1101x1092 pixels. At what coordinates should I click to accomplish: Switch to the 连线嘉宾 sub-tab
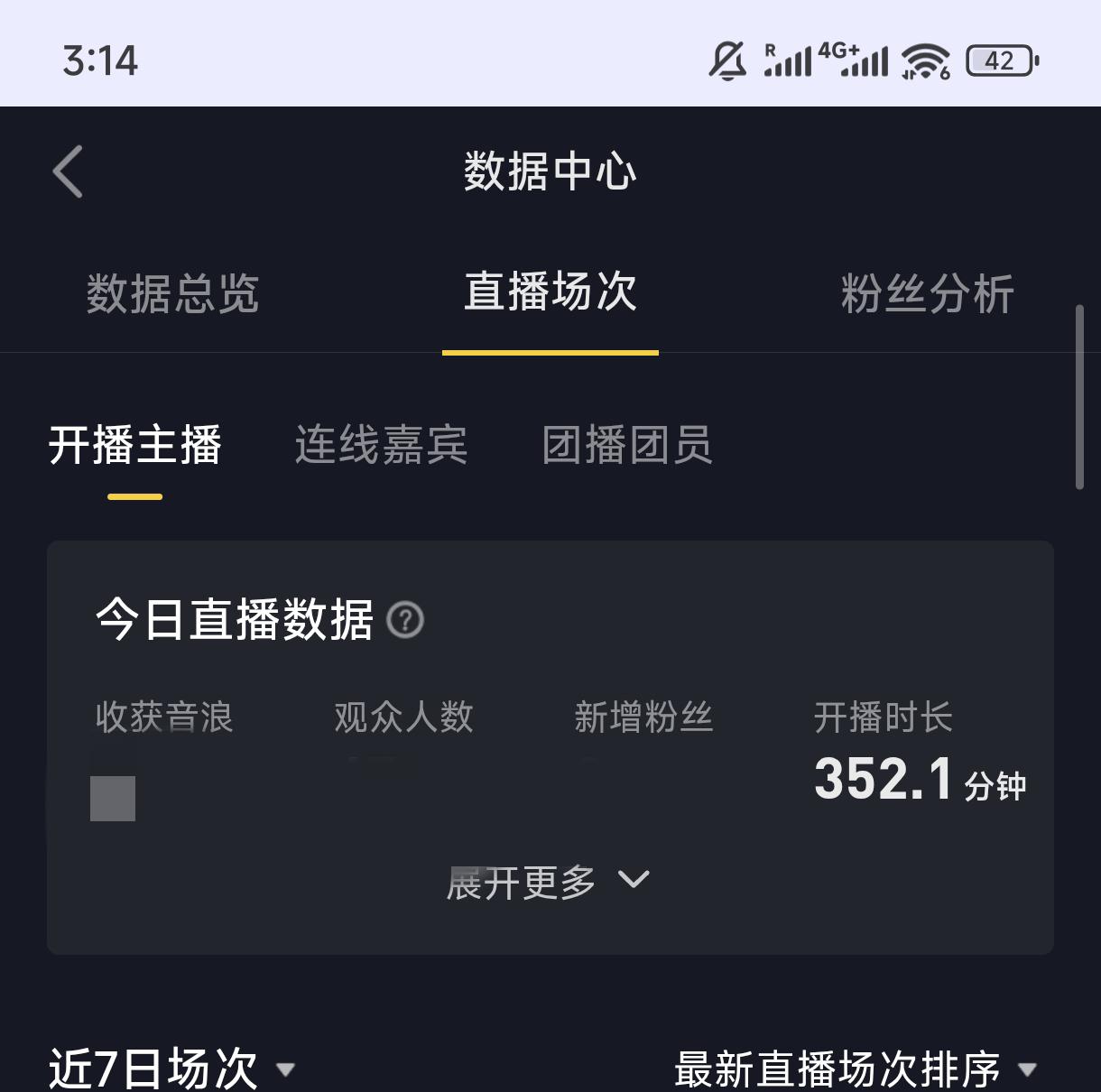381,445
